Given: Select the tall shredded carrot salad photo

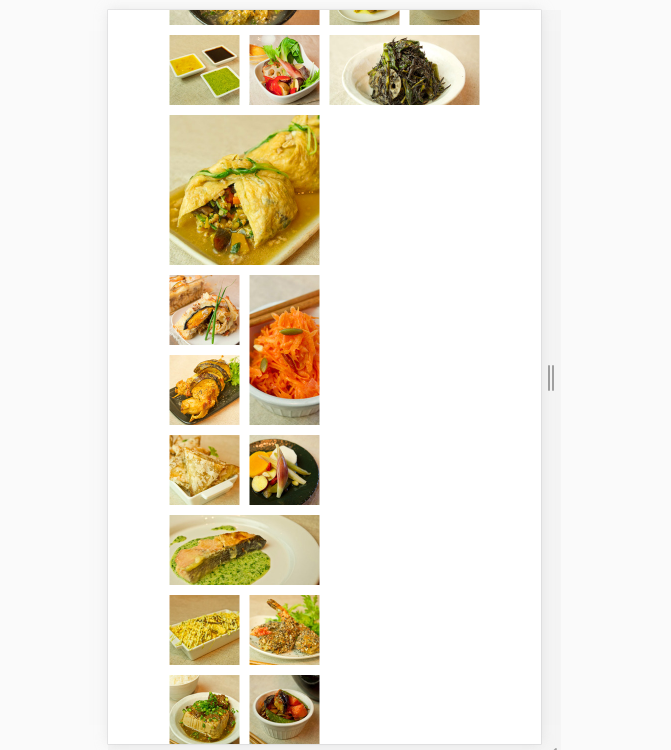Looking at the screenshot, I should pos(284,350).
